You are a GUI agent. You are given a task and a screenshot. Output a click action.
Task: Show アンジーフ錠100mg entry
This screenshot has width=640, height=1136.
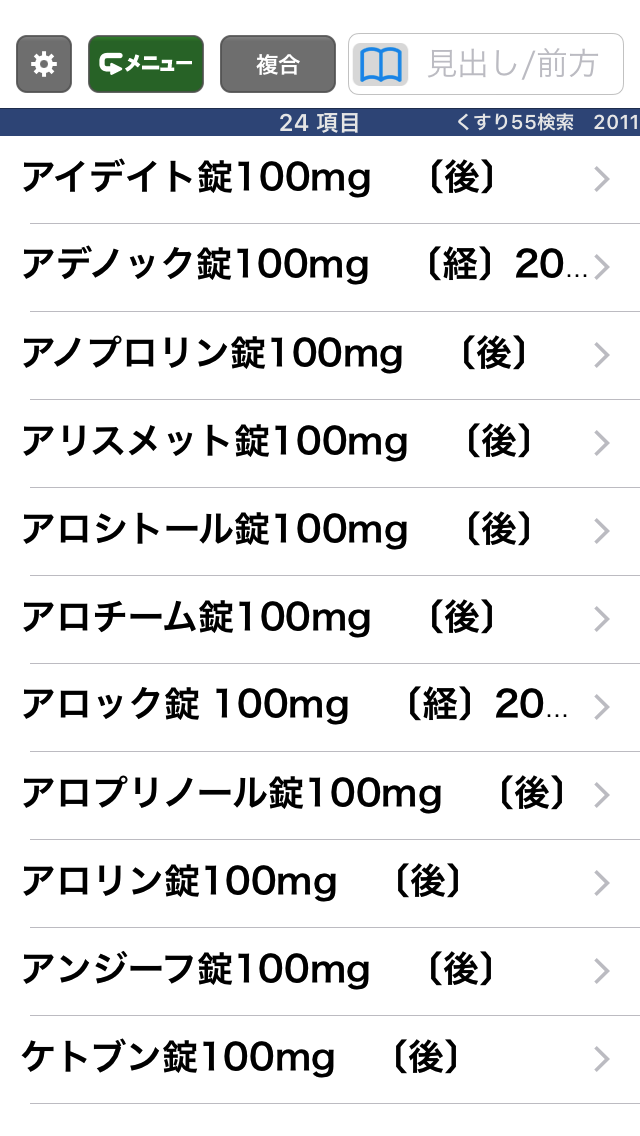click(x=320, y=972)
